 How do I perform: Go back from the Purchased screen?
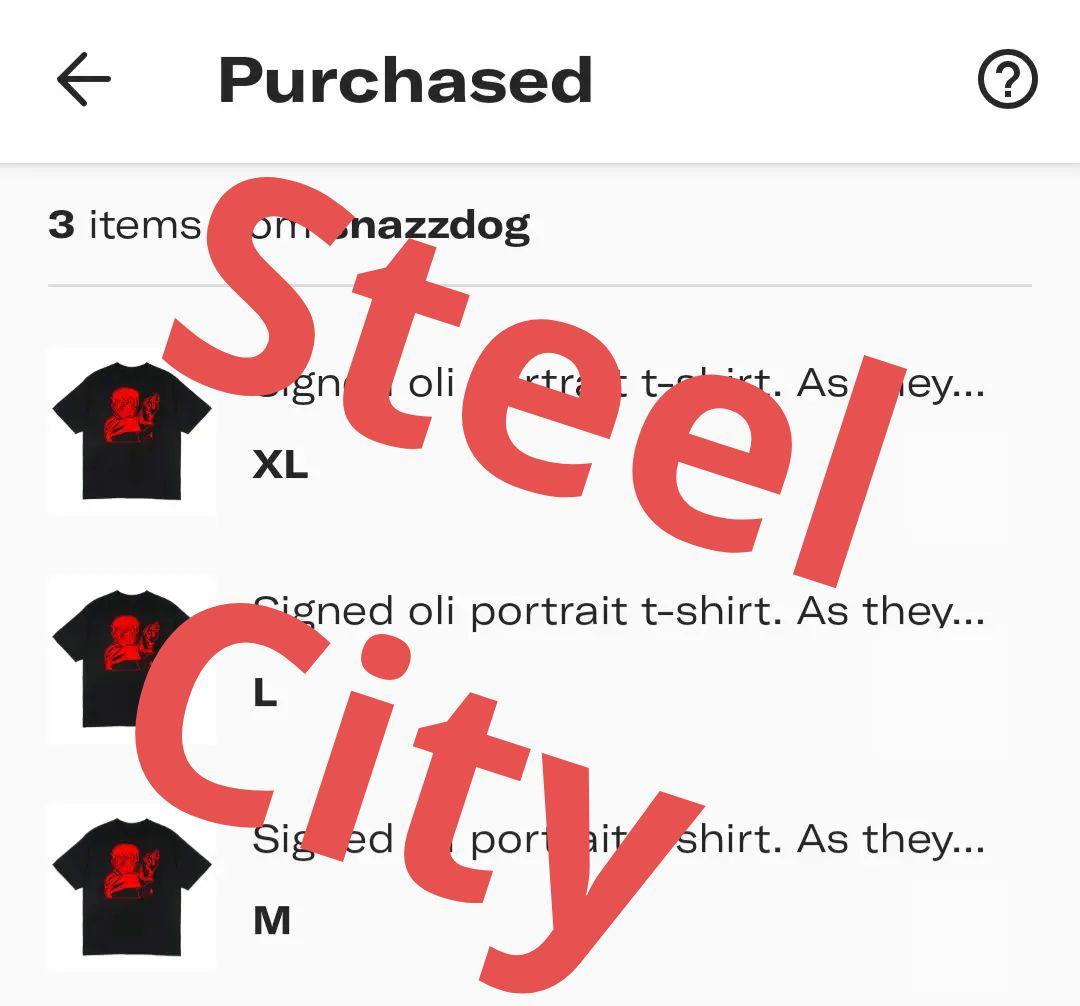point(84,80)
